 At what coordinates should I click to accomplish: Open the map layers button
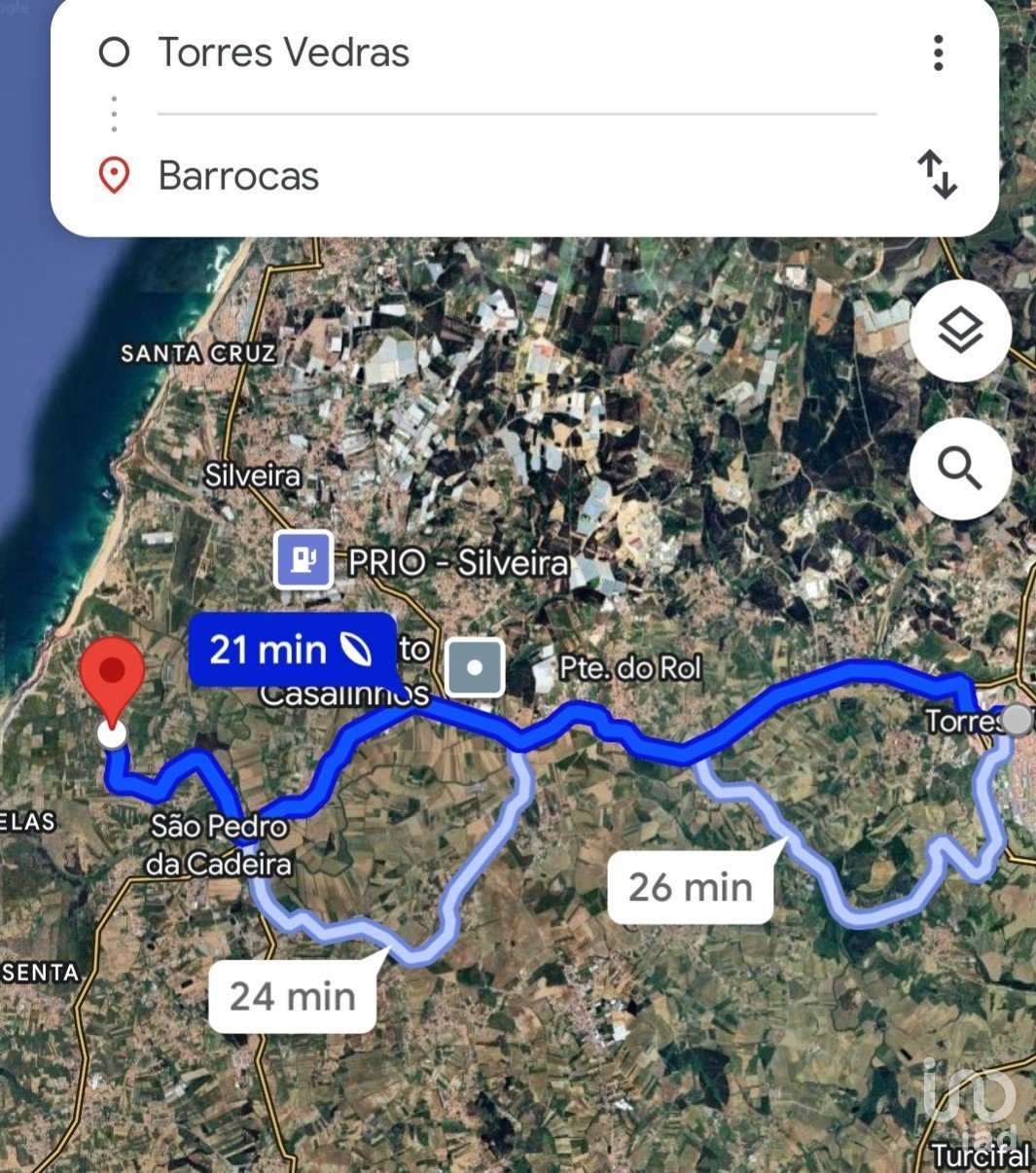960,332
